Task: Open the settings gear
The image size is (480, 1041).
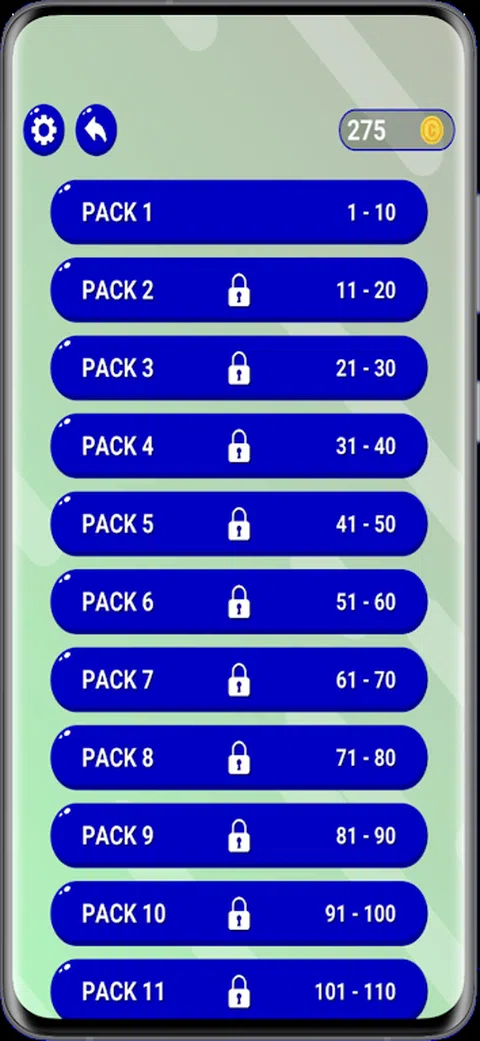Action: 44,129
